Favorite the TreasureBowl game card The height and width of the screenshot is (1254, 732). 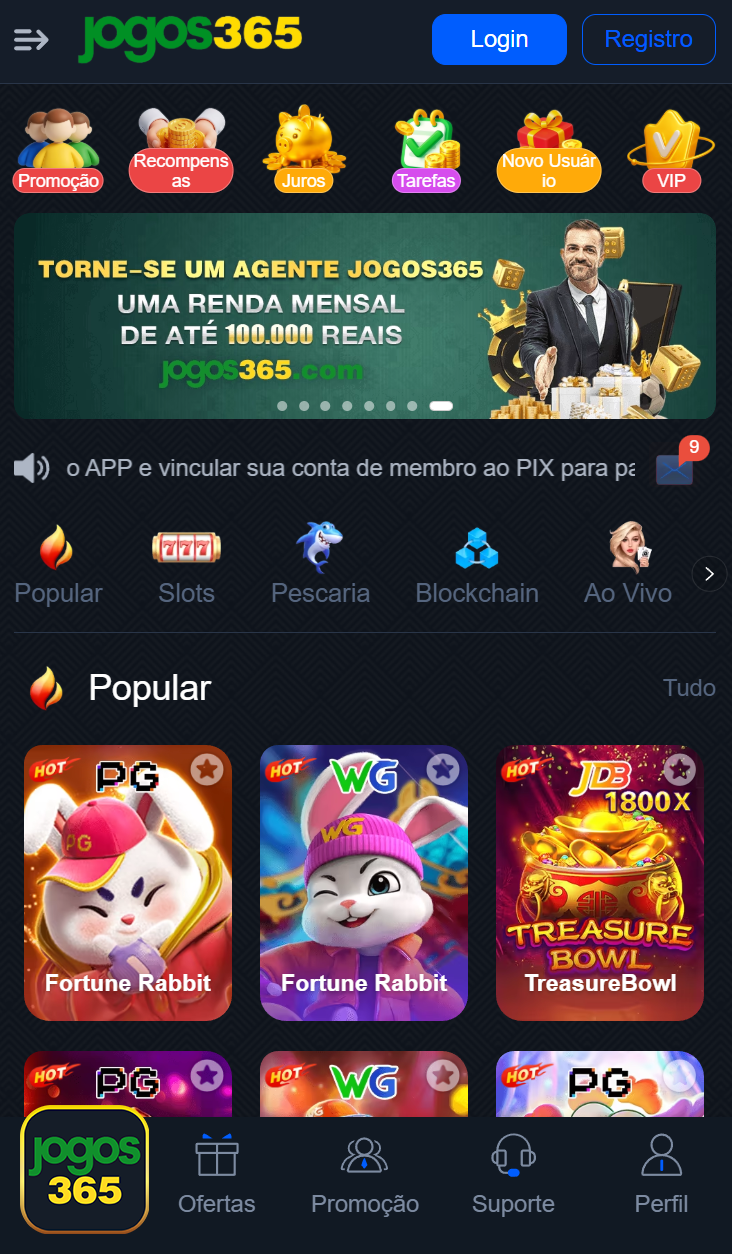tap(680, 768)
